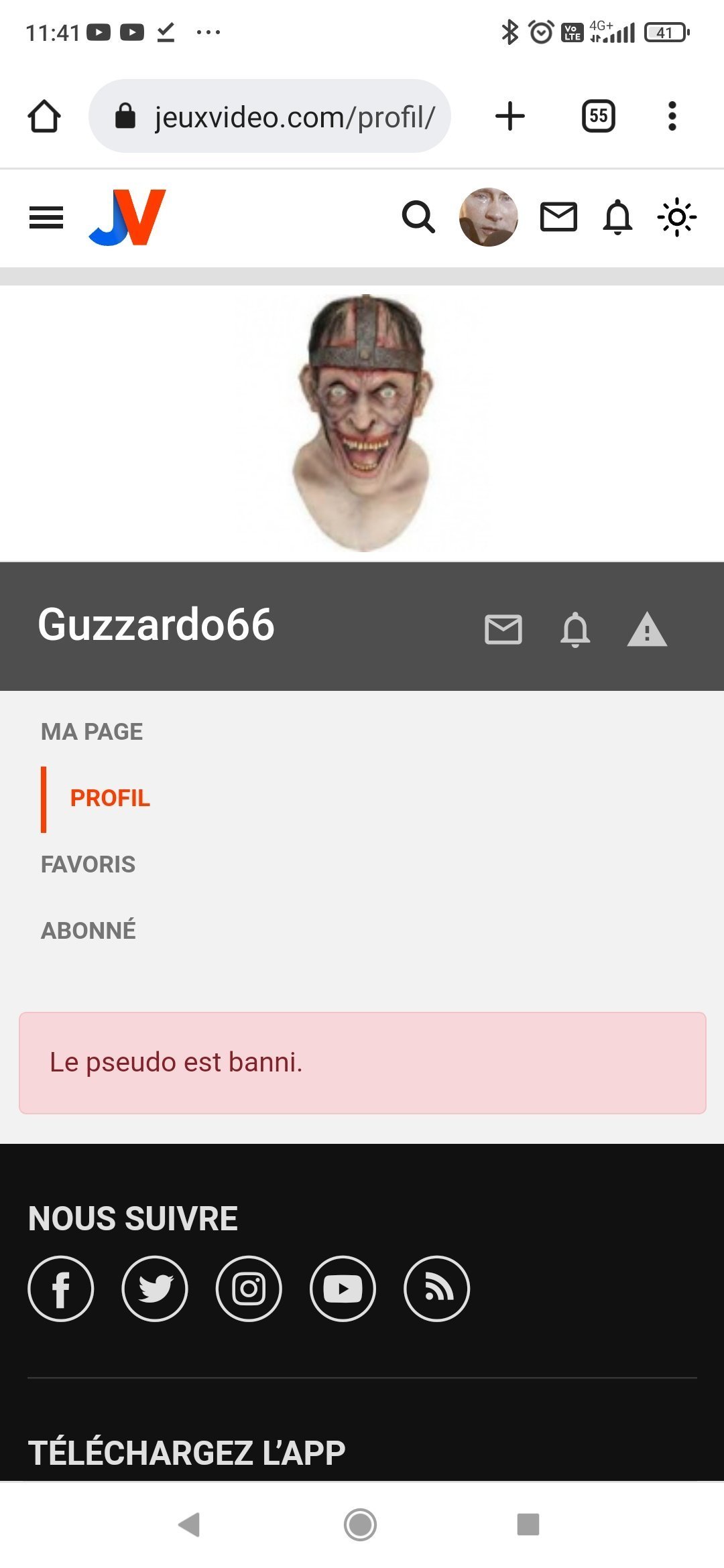Go to the JV homepage via logo
Viewport: 724px width, 1568px height.
coord(127,217)
